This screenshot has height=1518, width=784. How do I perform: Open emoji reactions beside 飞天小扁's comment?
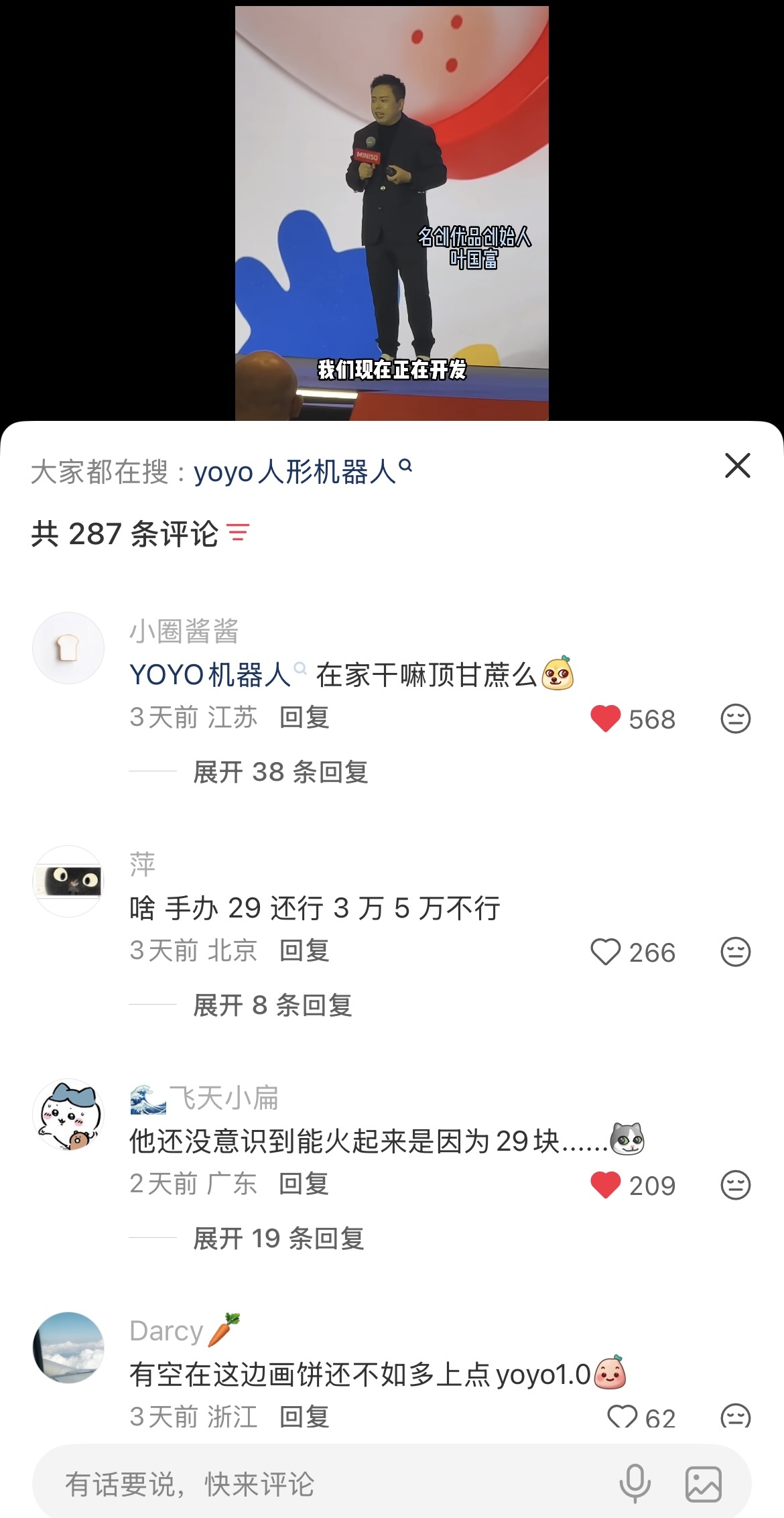click(736, 1185)
